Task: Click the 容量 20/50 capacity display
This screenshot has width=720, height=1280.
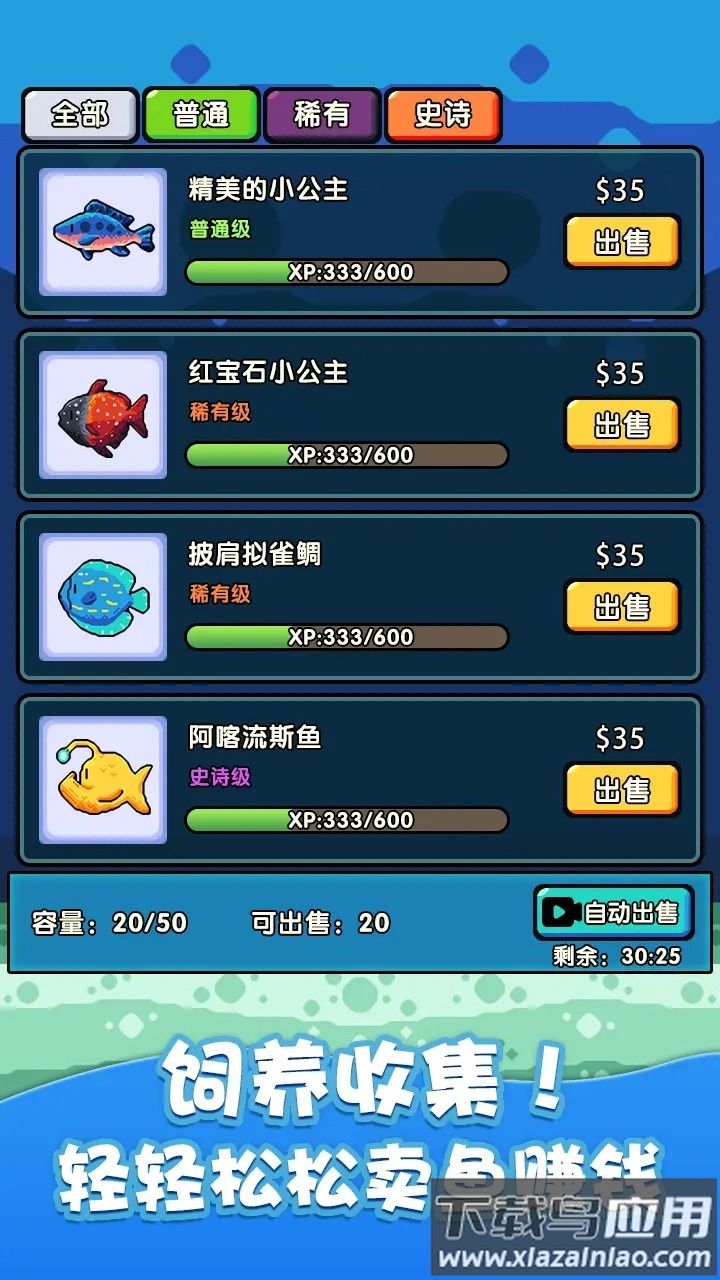Action: pyautogui.click(x=110, y=924)
